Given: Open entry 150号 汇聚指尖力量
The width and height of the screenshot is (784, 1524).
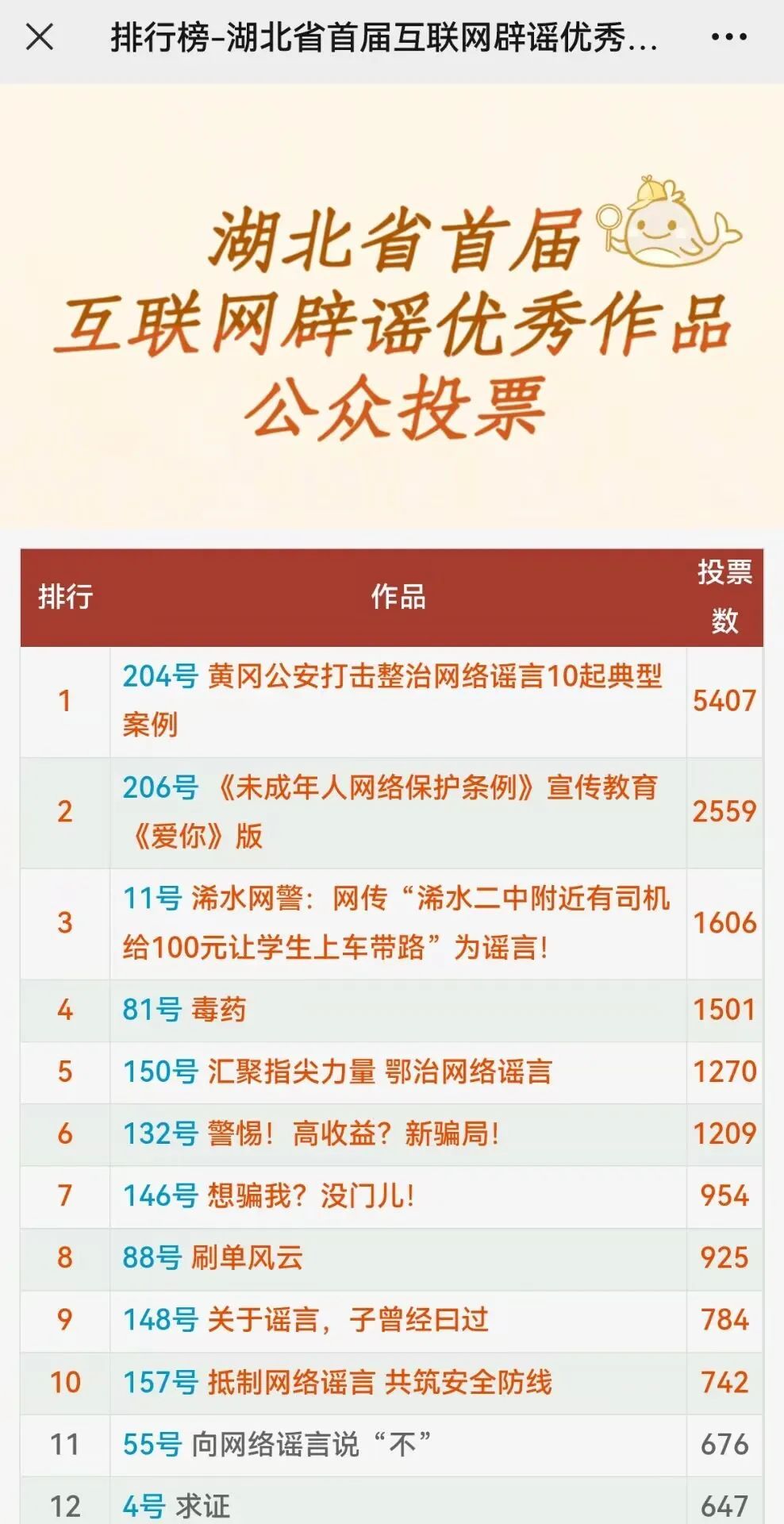Looking at the screenshot, I should (337, 1072).
